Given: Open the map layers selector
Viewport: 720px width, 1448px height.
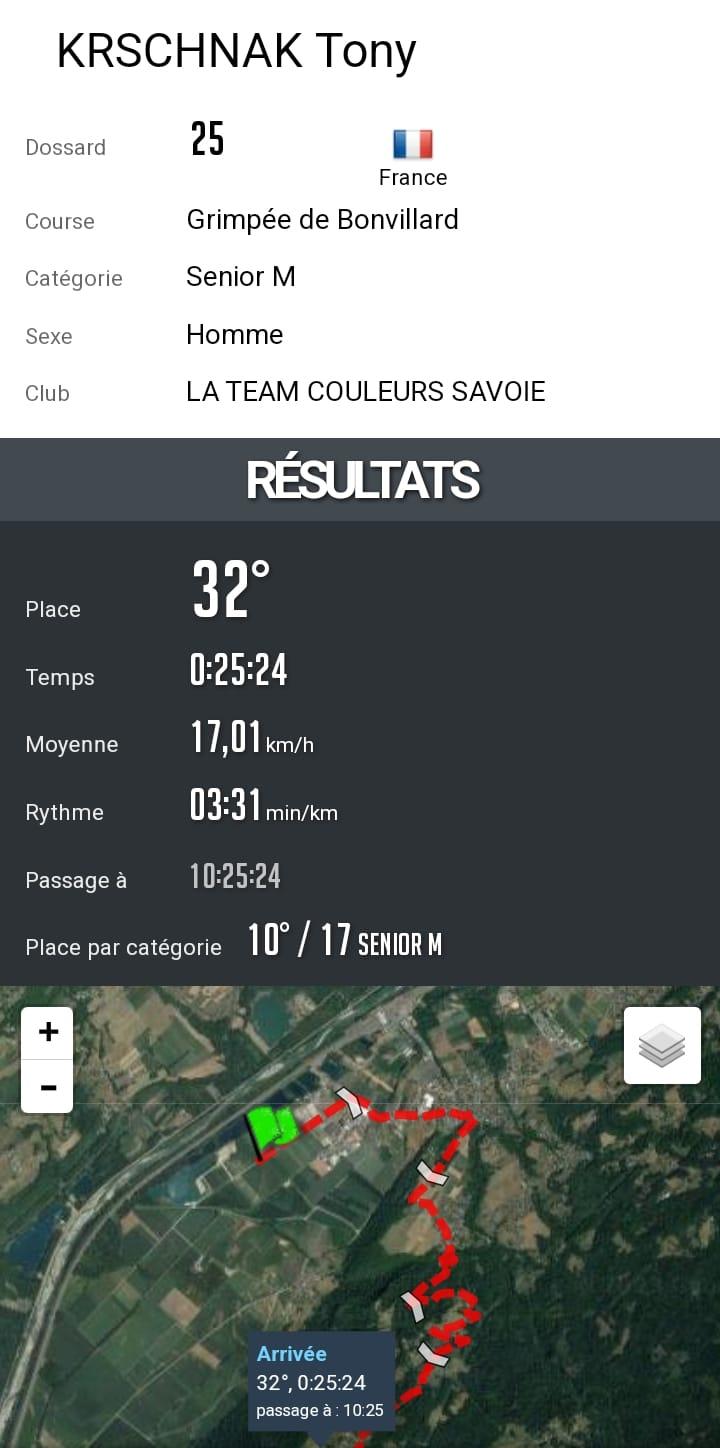Looking at the screenshot, I should tap(661, 1045).
